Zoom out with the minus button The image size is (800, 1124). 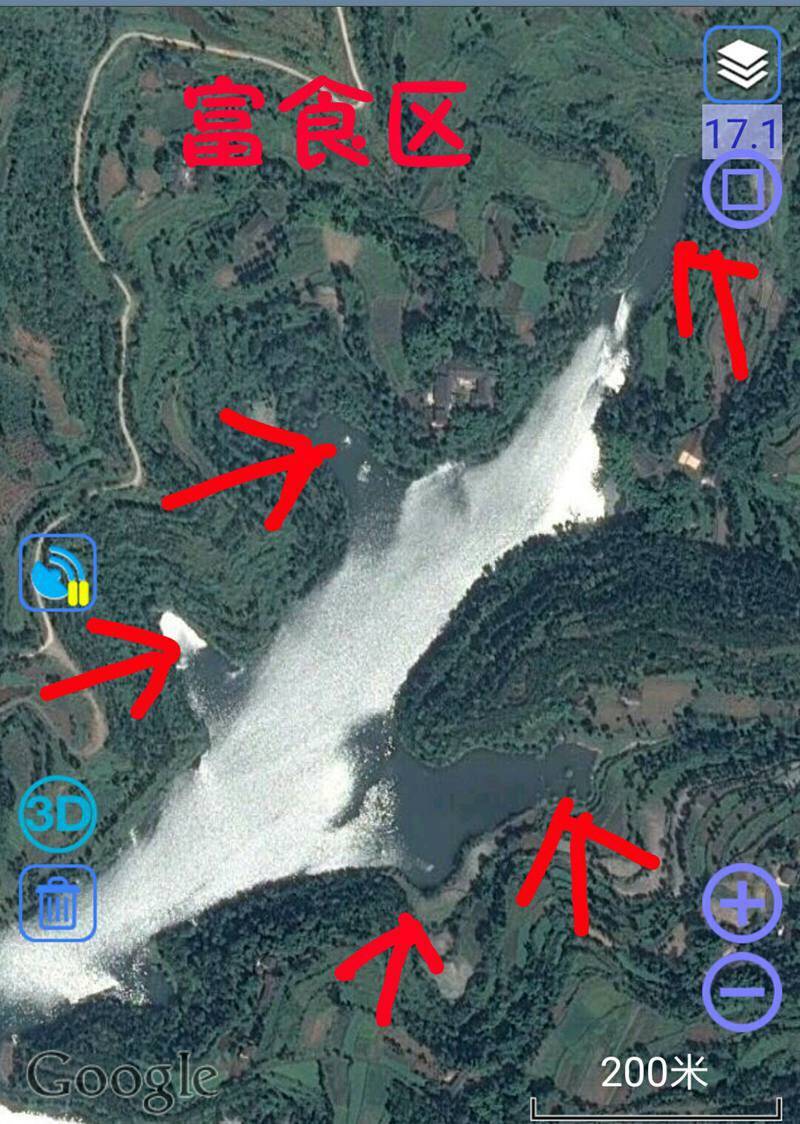pos(741,991)
